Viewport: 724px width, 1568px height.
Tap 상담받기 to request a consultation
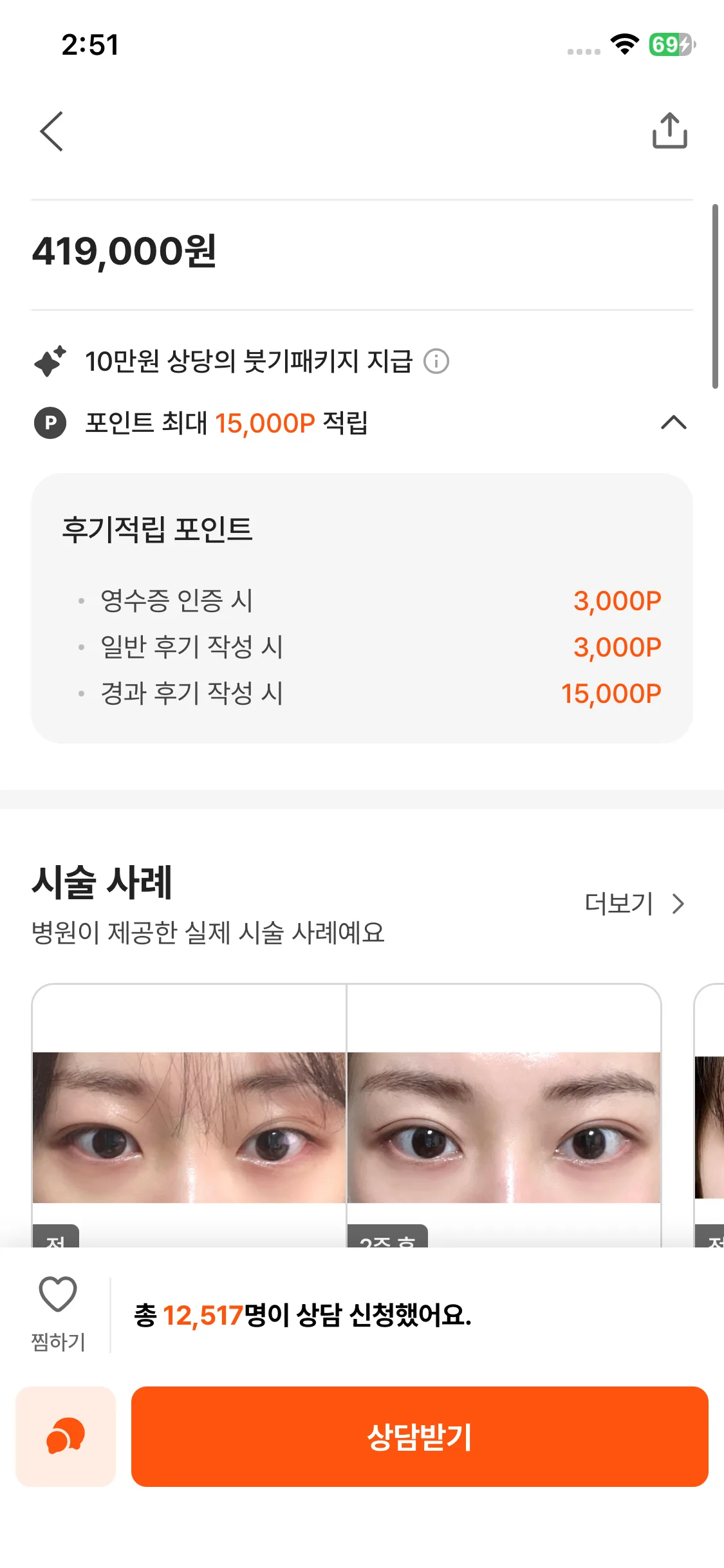(x=420, y=1437)
